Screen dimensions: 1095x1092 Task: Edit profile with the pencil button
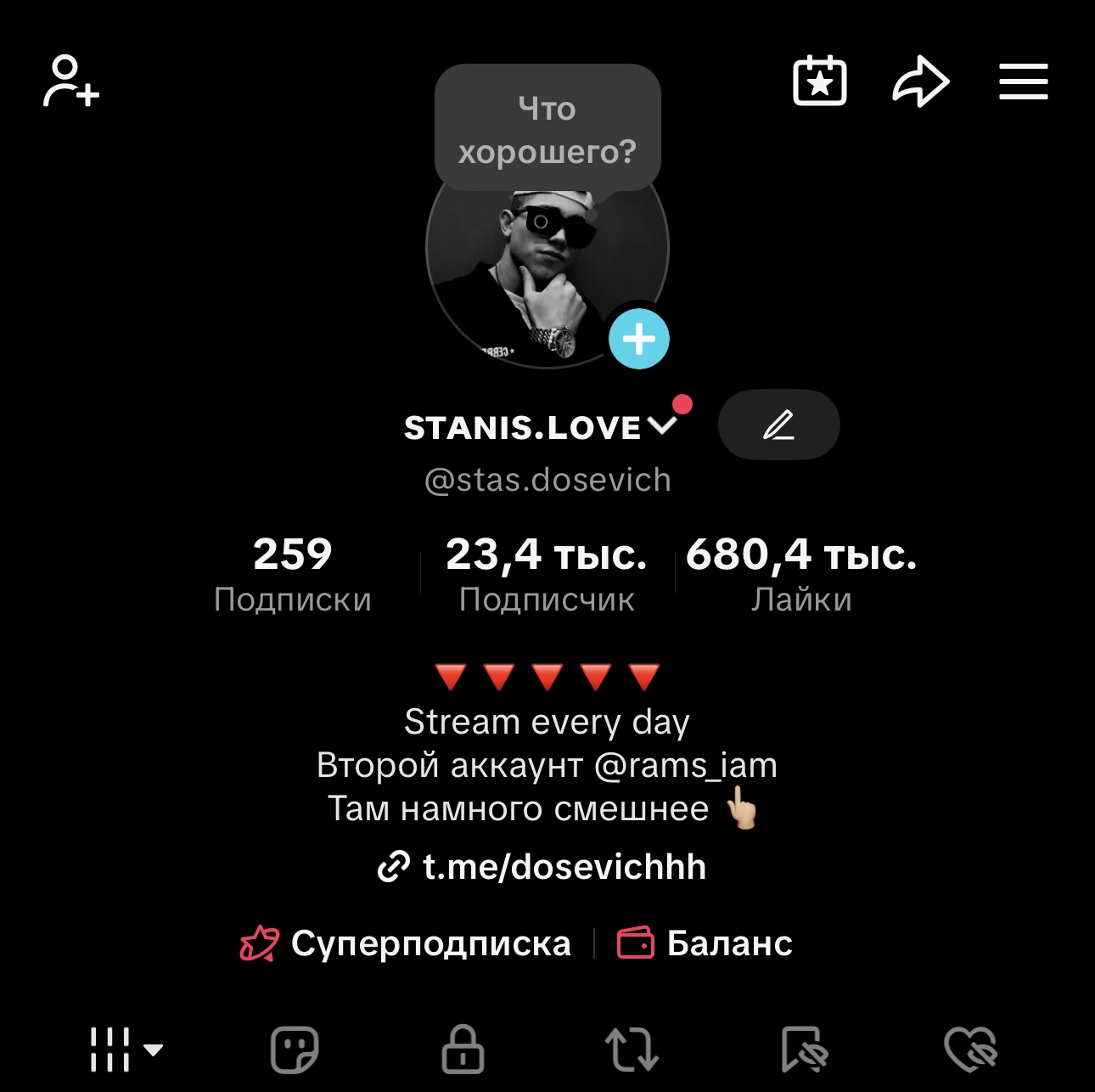tap(778, 425)
